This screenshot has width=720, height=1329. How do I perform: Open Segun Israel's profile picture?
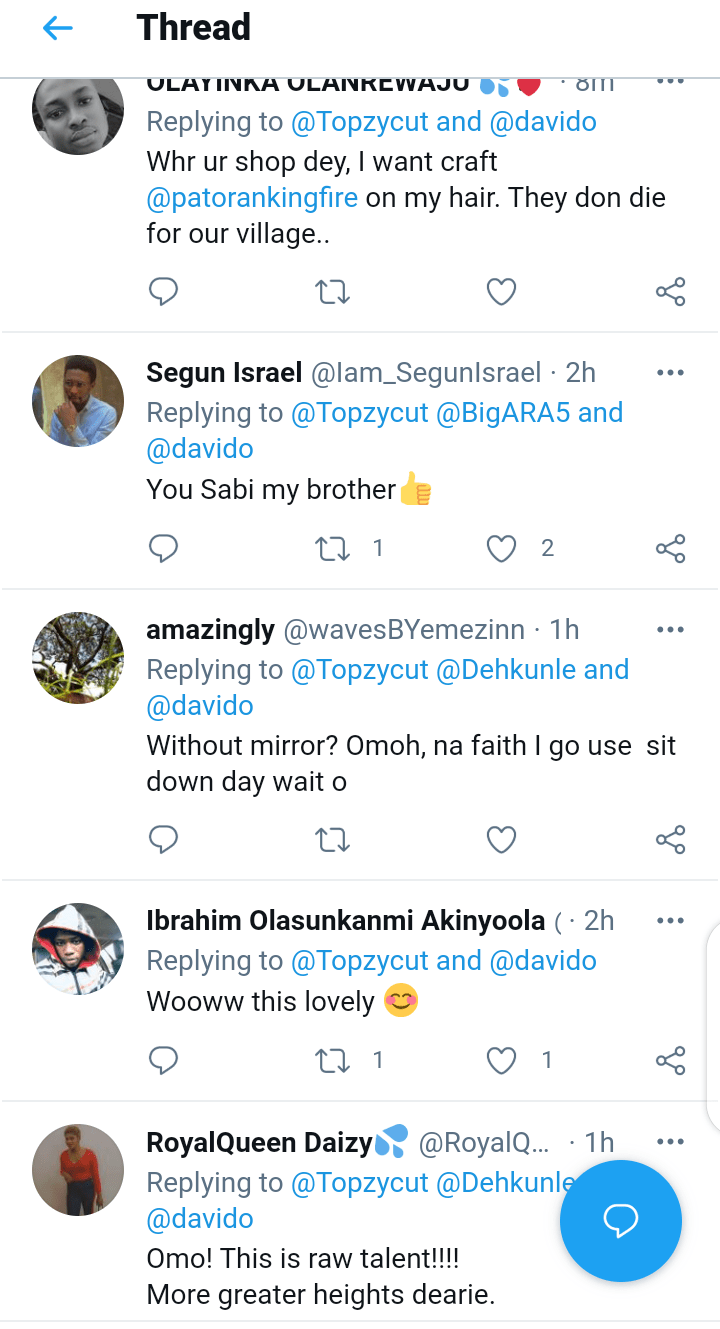78,400
